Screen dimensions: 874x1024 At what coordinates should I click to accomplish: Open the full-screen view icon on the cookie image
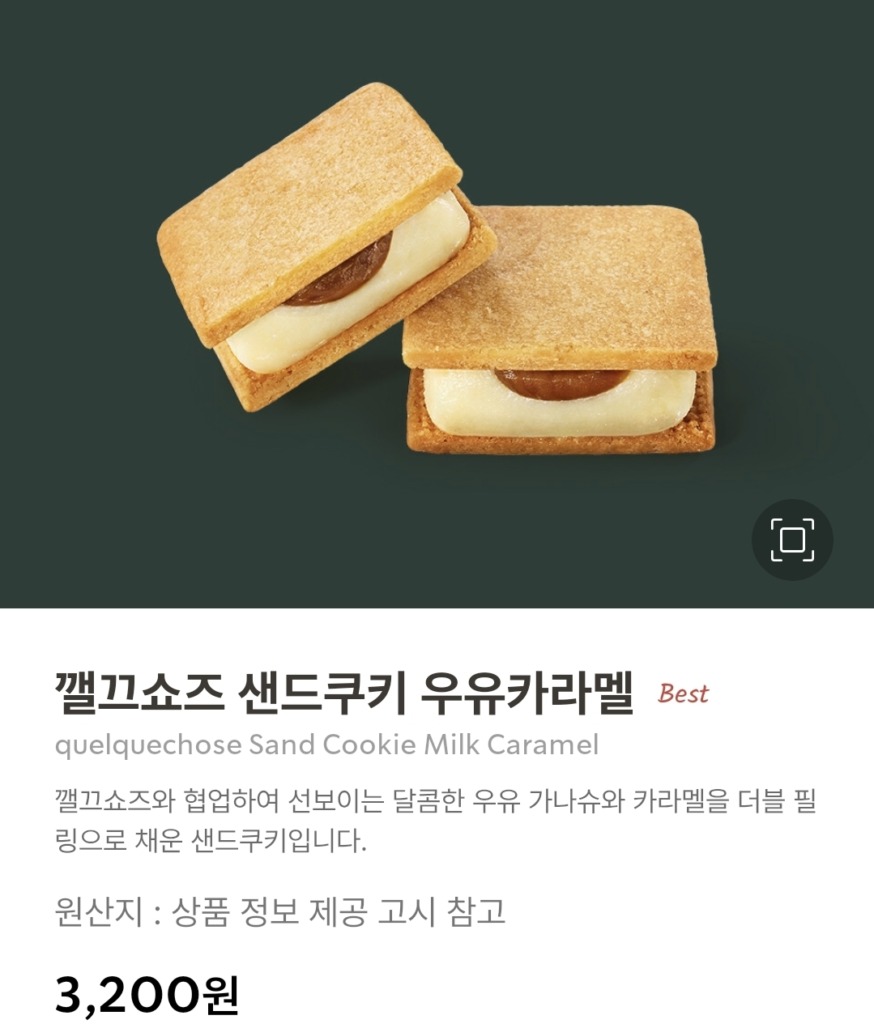[792, 540]
